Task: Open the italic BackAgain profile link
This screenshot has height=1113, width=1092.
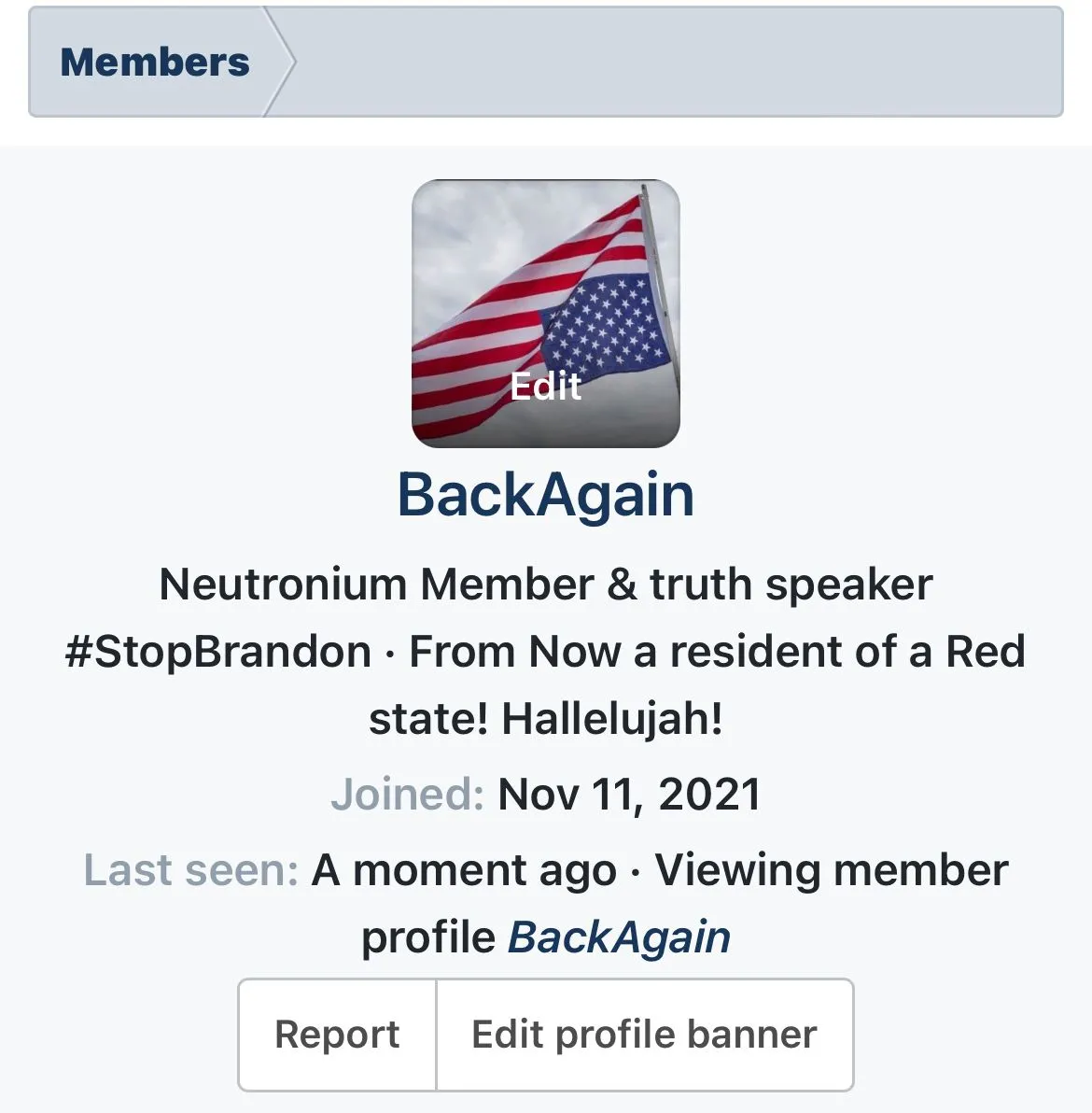Action: click(x=619, y=937)
